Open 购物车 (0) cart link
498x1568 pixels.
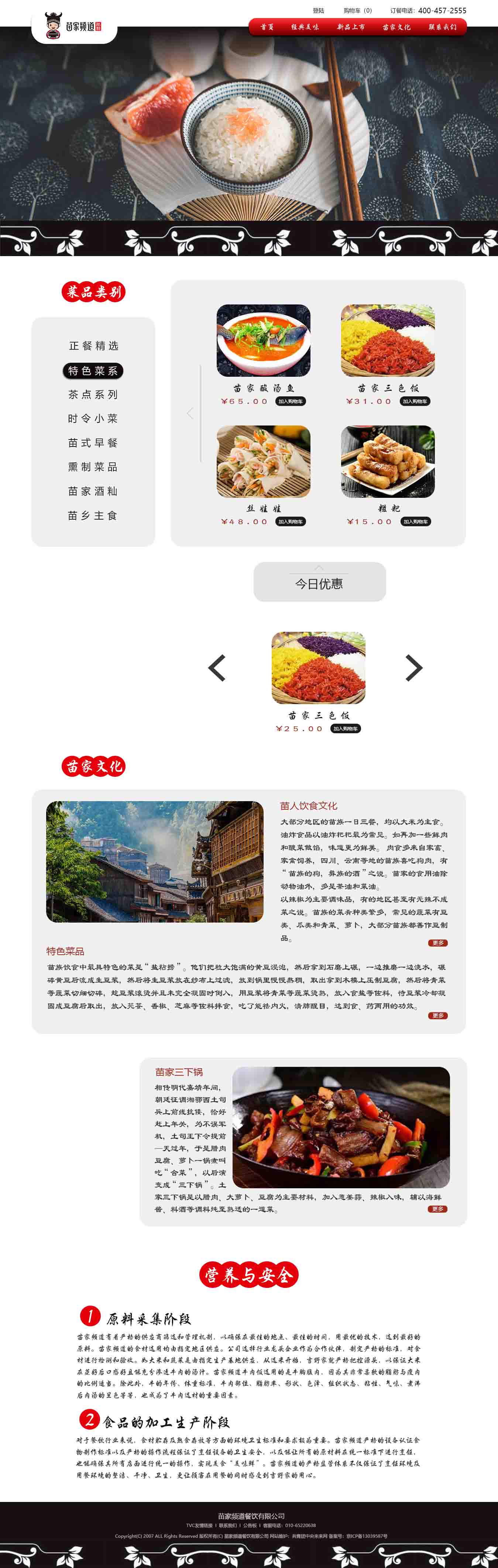pyautogui.click(x=357, y=10)
